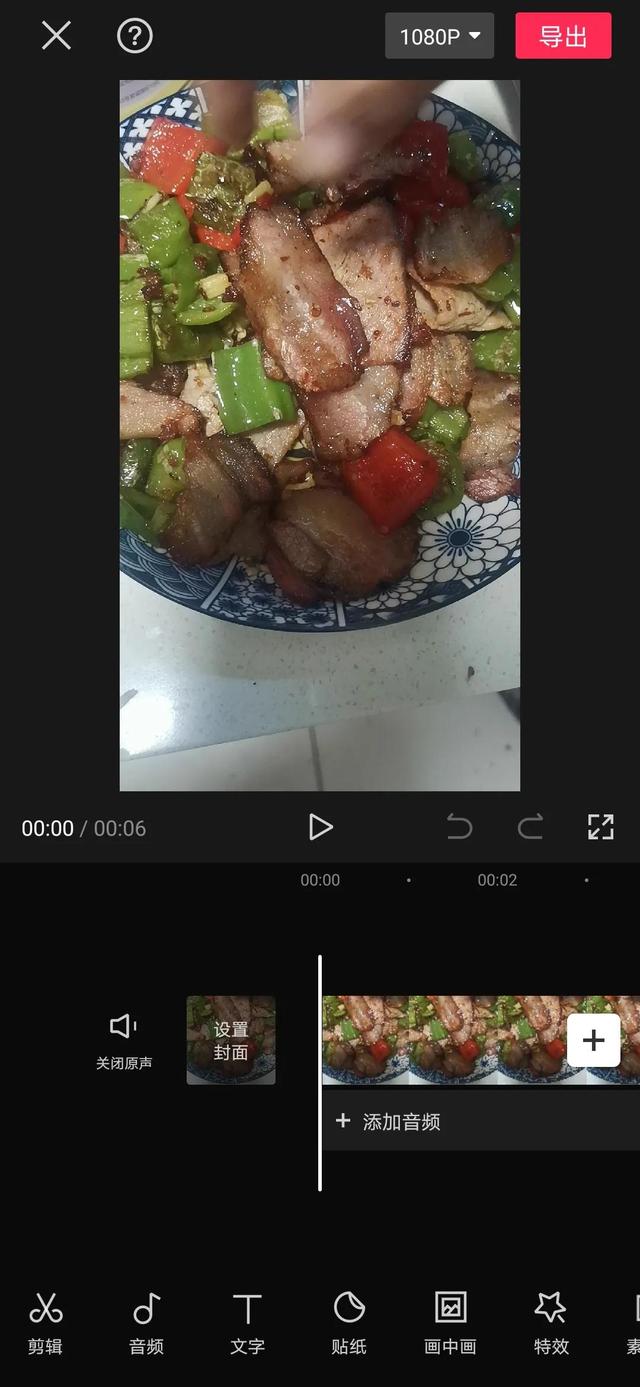The height and width of the screenshot is (1387, 640).
Task: Open 设置封面 cover settings
Action: [x=231, y=1040]
